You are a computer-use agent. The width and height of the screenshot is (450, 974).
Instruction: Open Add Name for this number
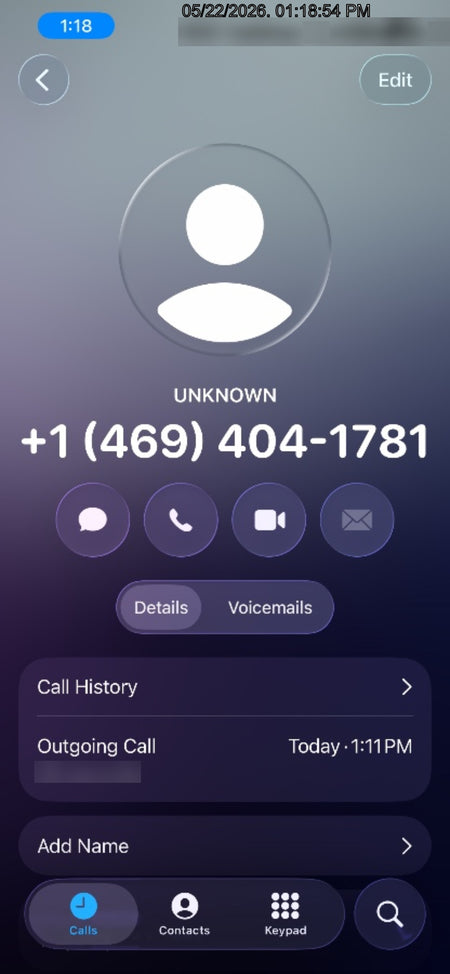click(225, 846)
